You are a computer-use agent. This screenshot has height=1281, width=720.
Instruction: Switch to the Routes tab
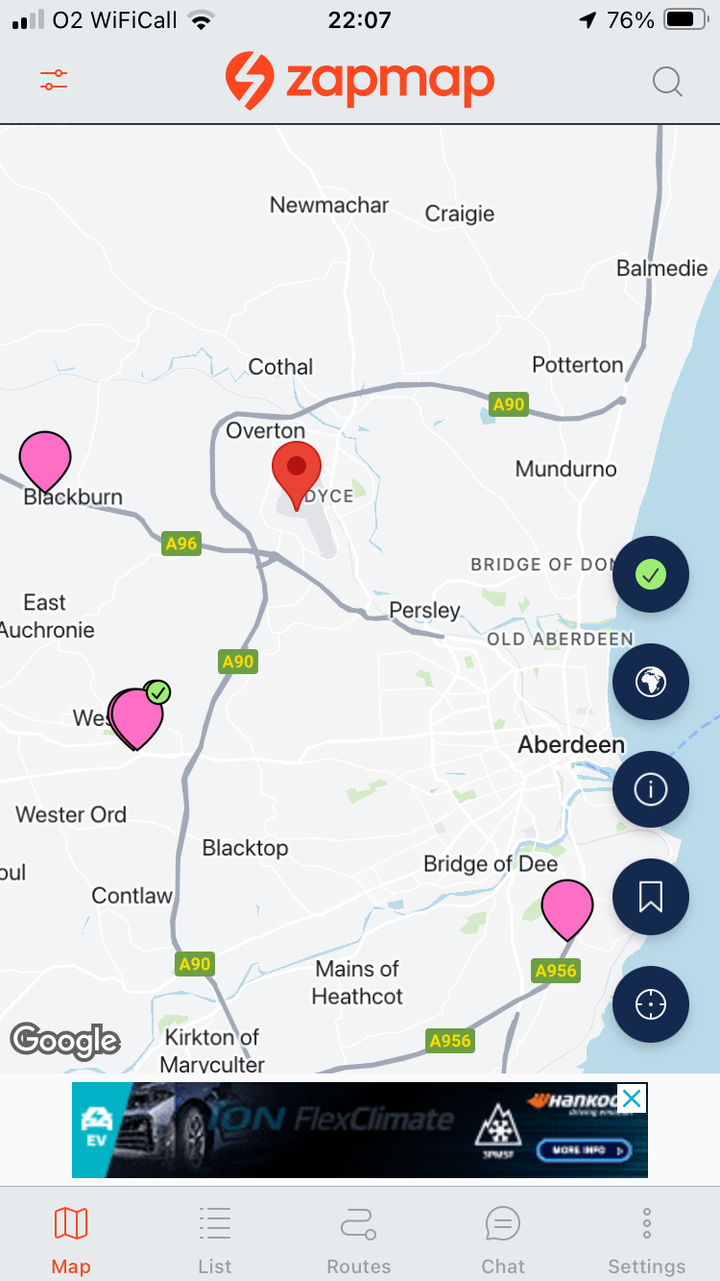pyautogui.click(x=358, y=1240)
